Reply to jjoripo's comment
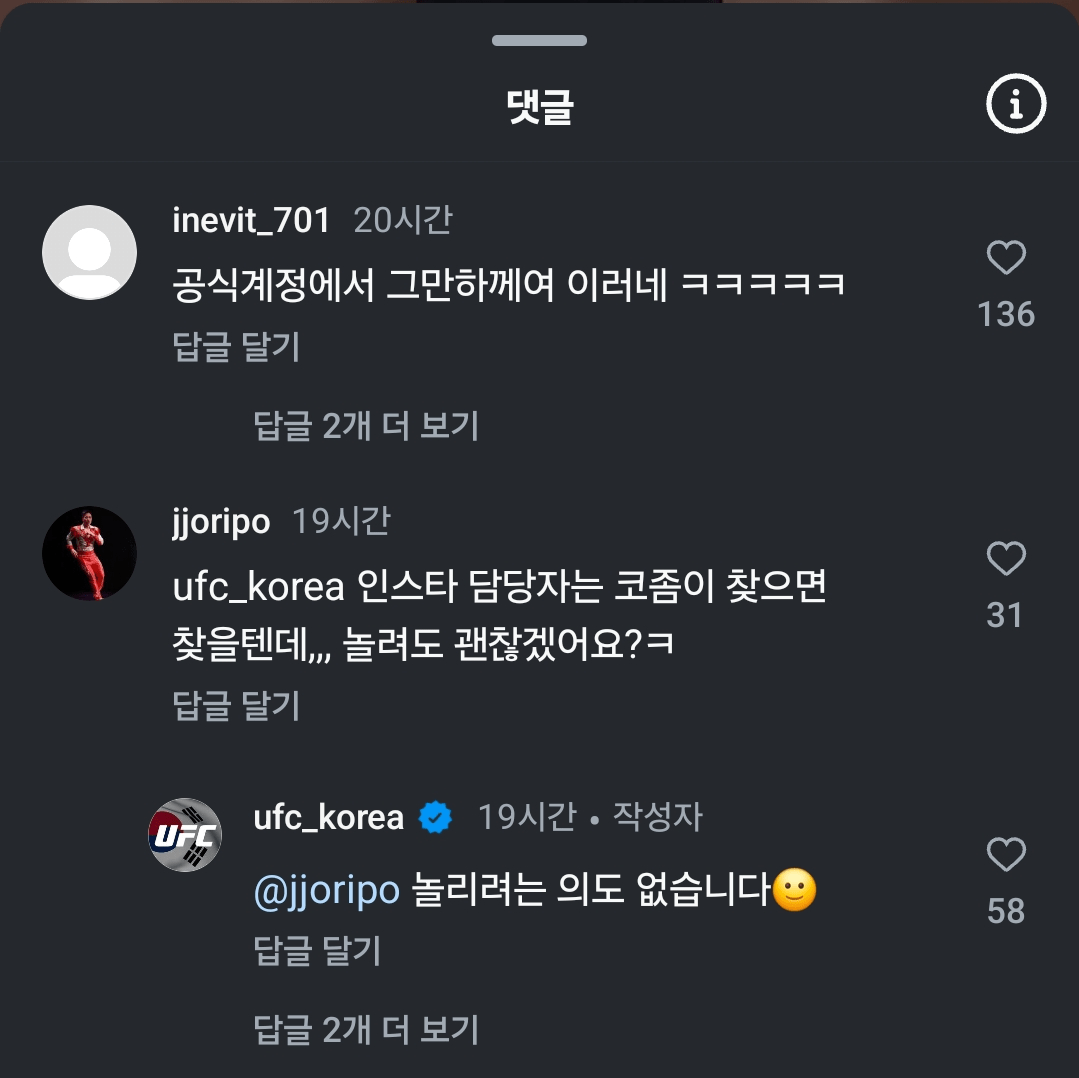Image resolution: width=1079 pixels, height=1078 pixels. pyautogui.click(x=237, y=706)
